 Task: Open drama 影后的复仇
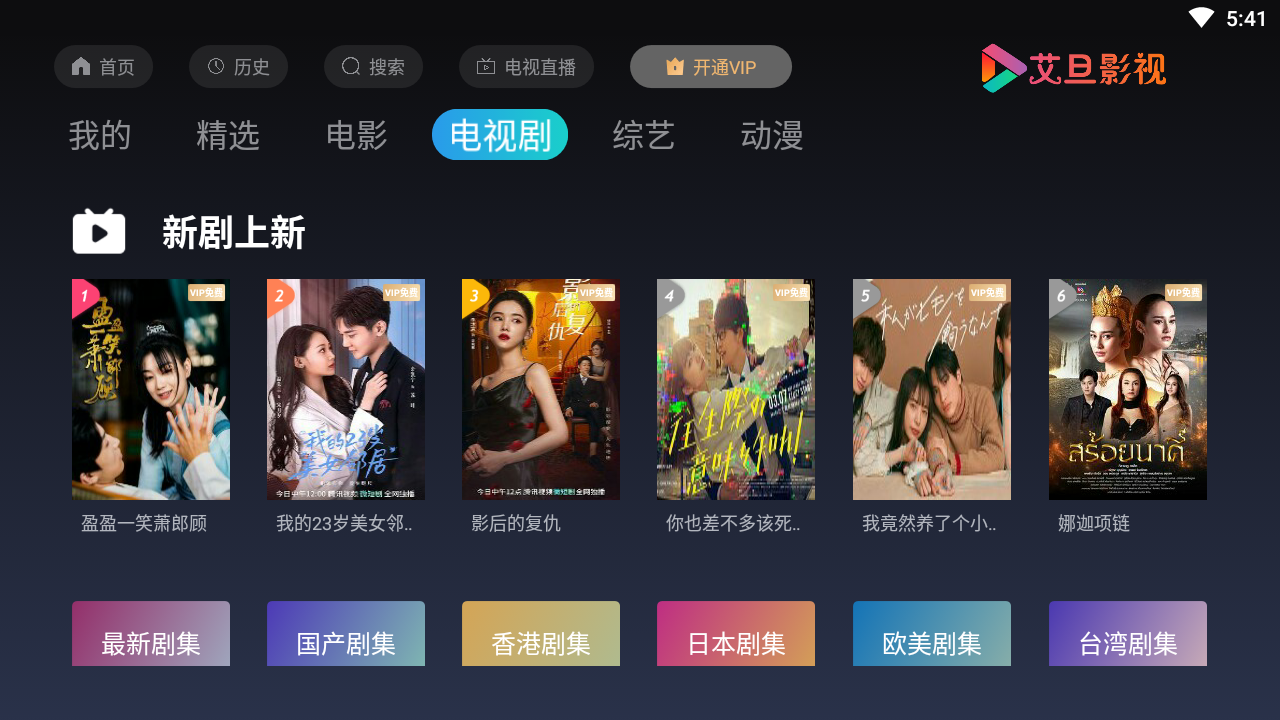coord(541,390)
